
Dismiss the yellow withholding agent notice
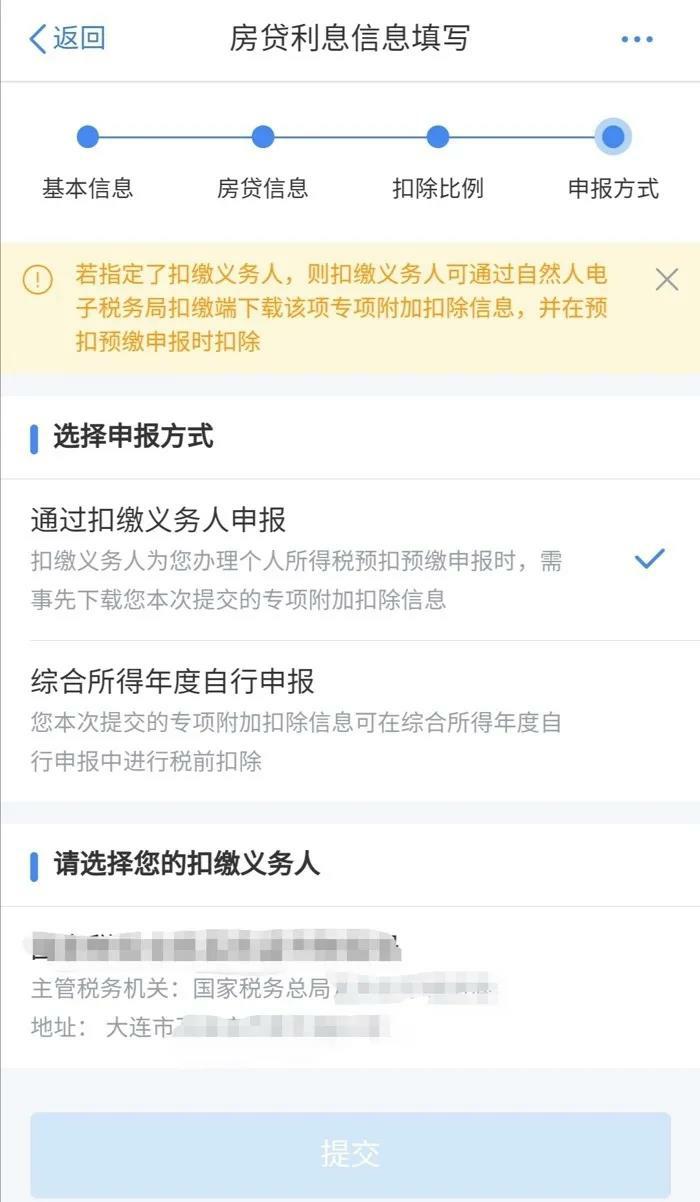point(666,280)
